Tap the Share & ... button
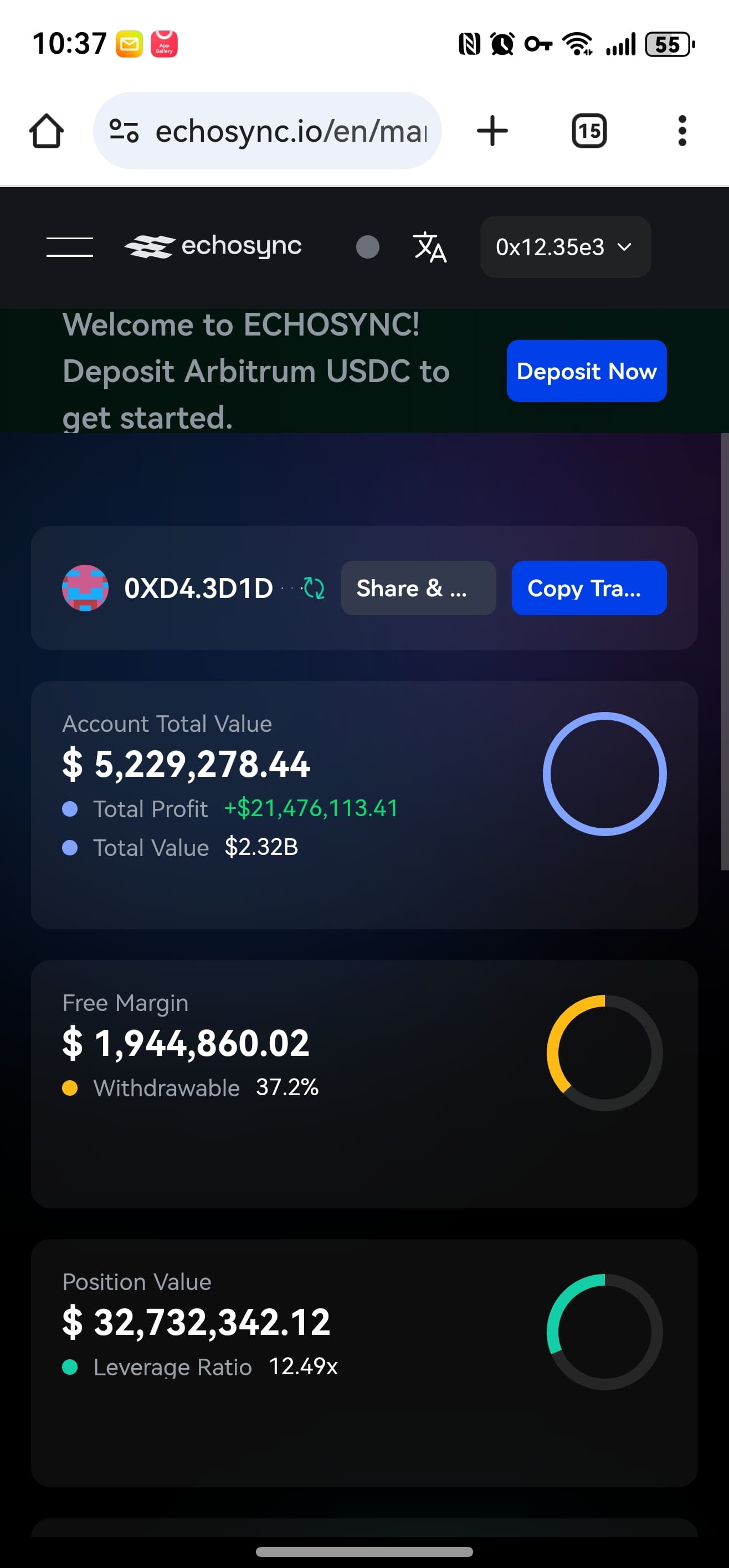 point(418,588)
